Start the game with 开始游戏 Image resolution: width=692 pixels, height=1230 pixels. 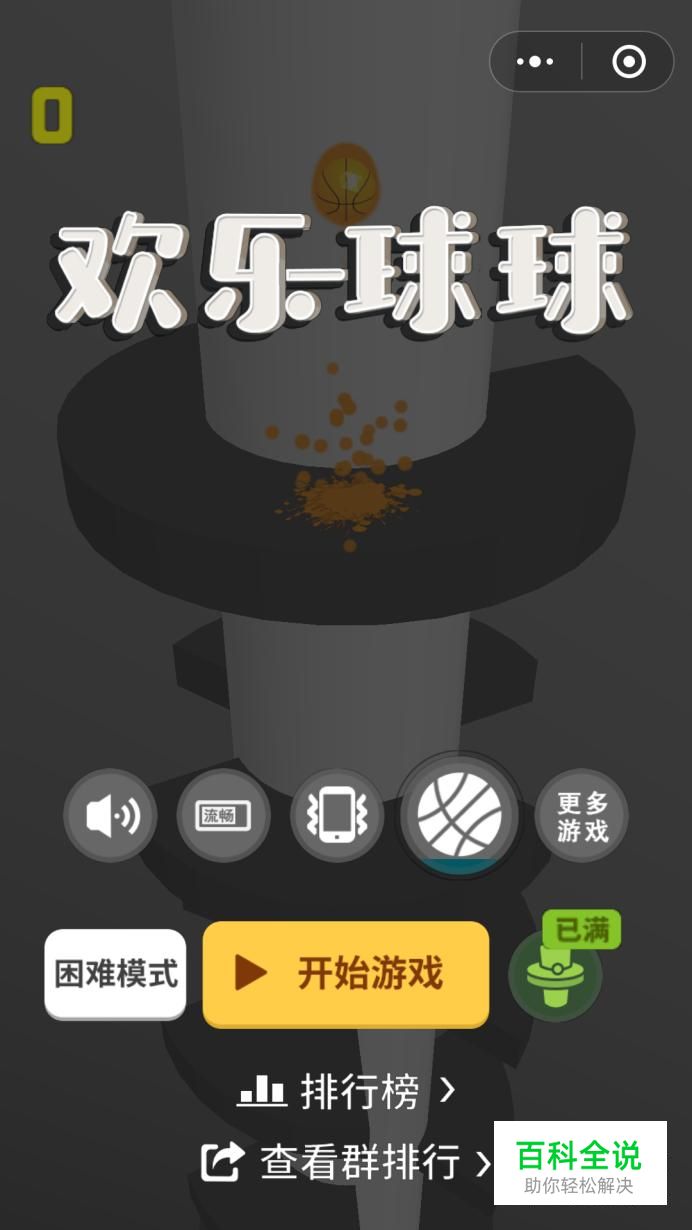click(x=346, y=973)
